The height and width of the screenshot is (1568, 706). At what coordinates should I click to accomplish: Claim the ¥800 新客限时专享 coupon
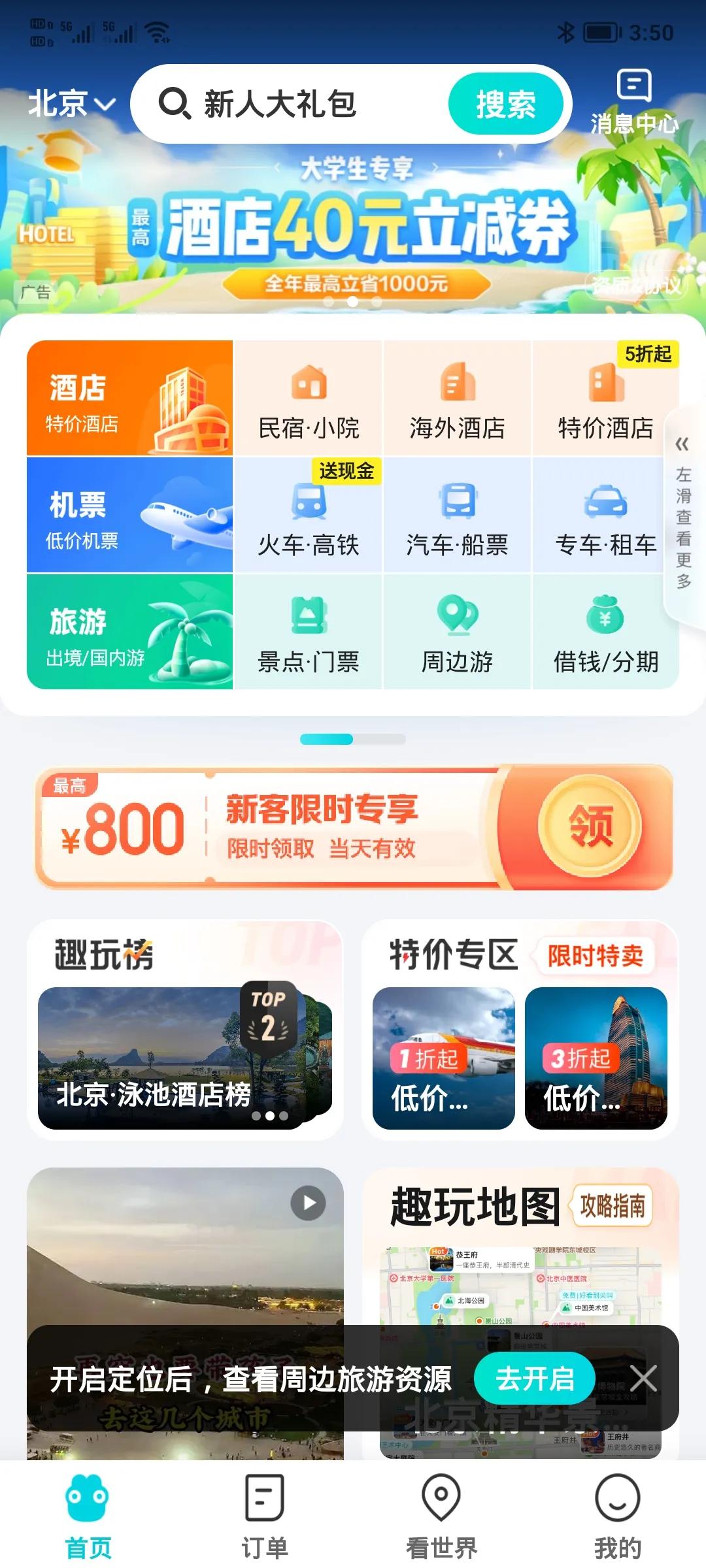[x=594, y=826]
